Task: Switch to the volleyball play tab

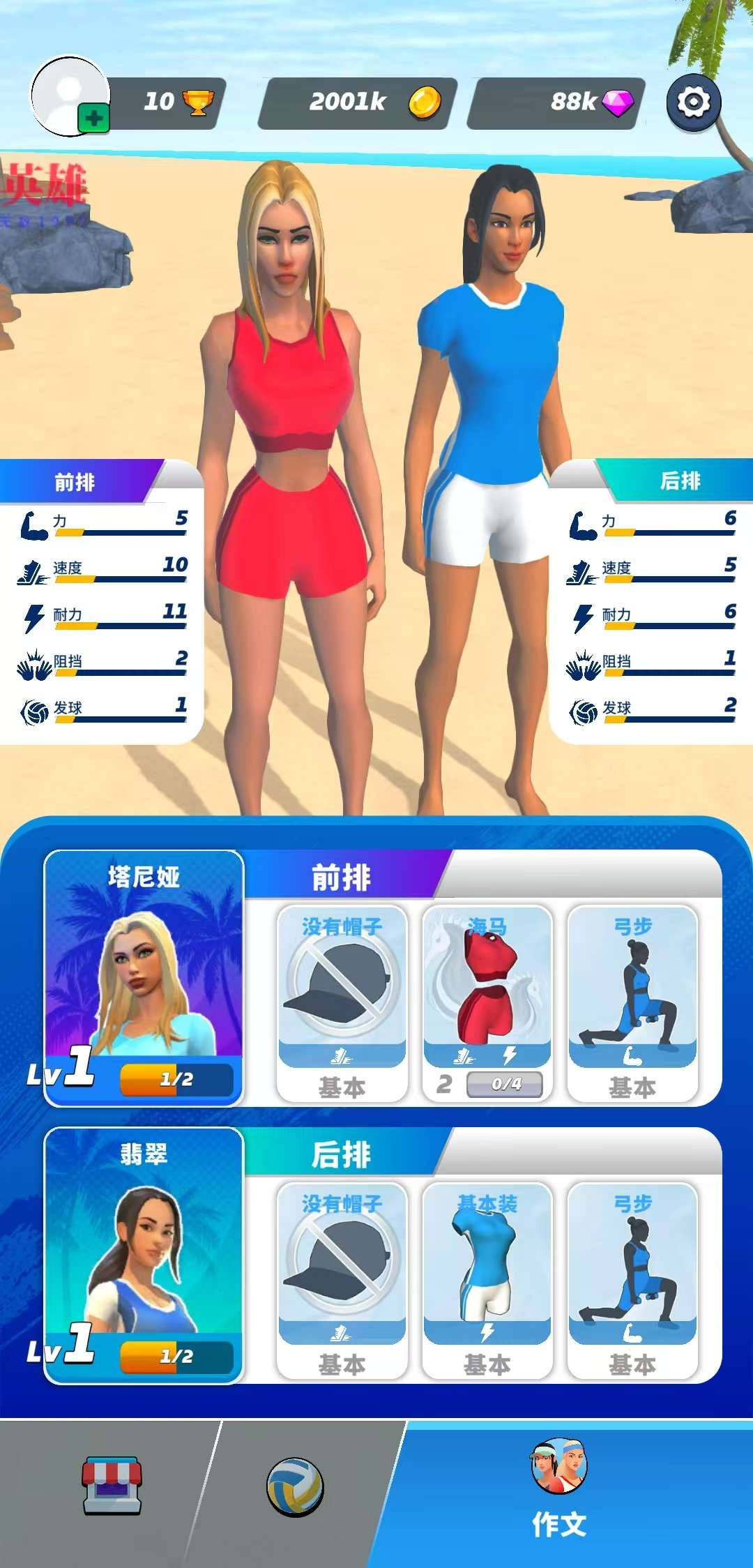Action: point(295,1486)
